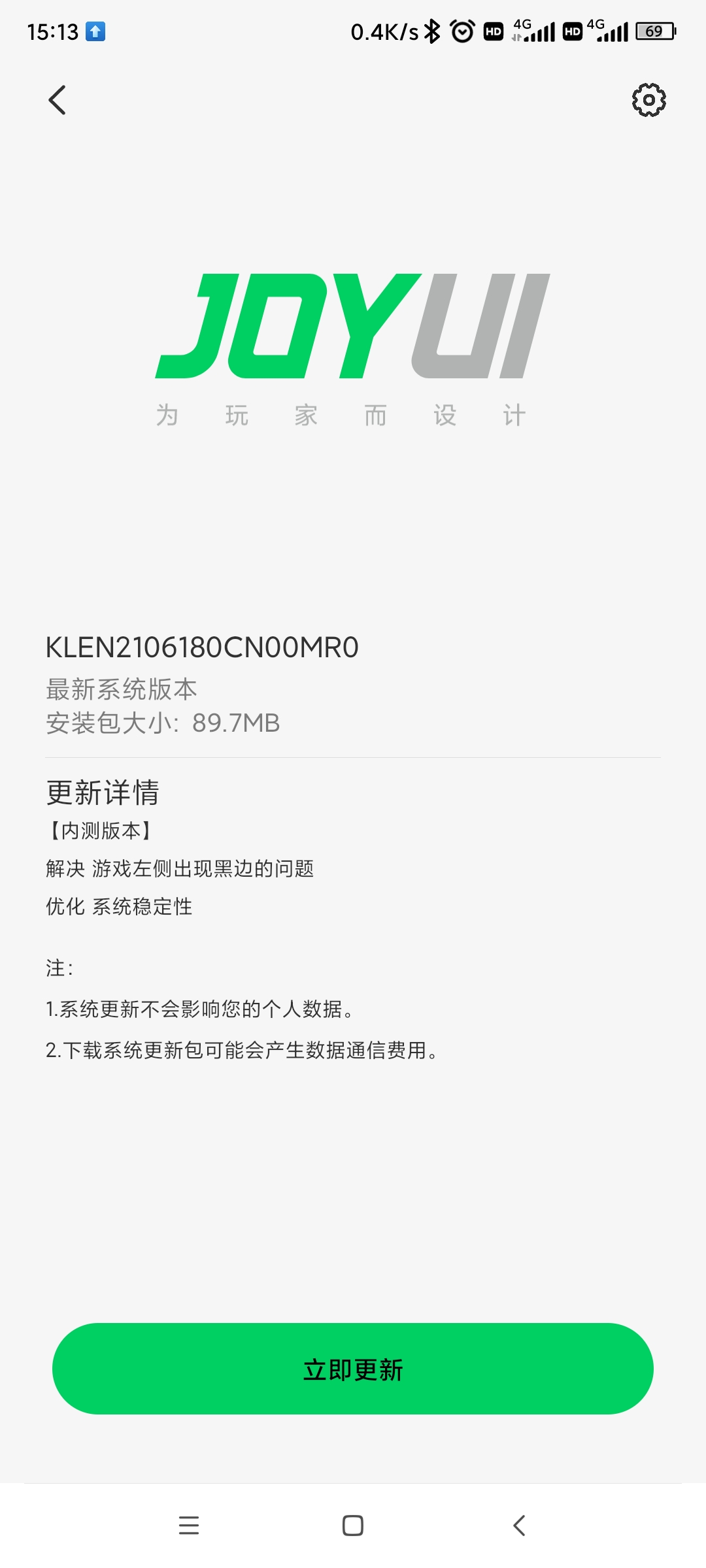Go back using the top-left arrow
706x1568 pixels.
58,100
